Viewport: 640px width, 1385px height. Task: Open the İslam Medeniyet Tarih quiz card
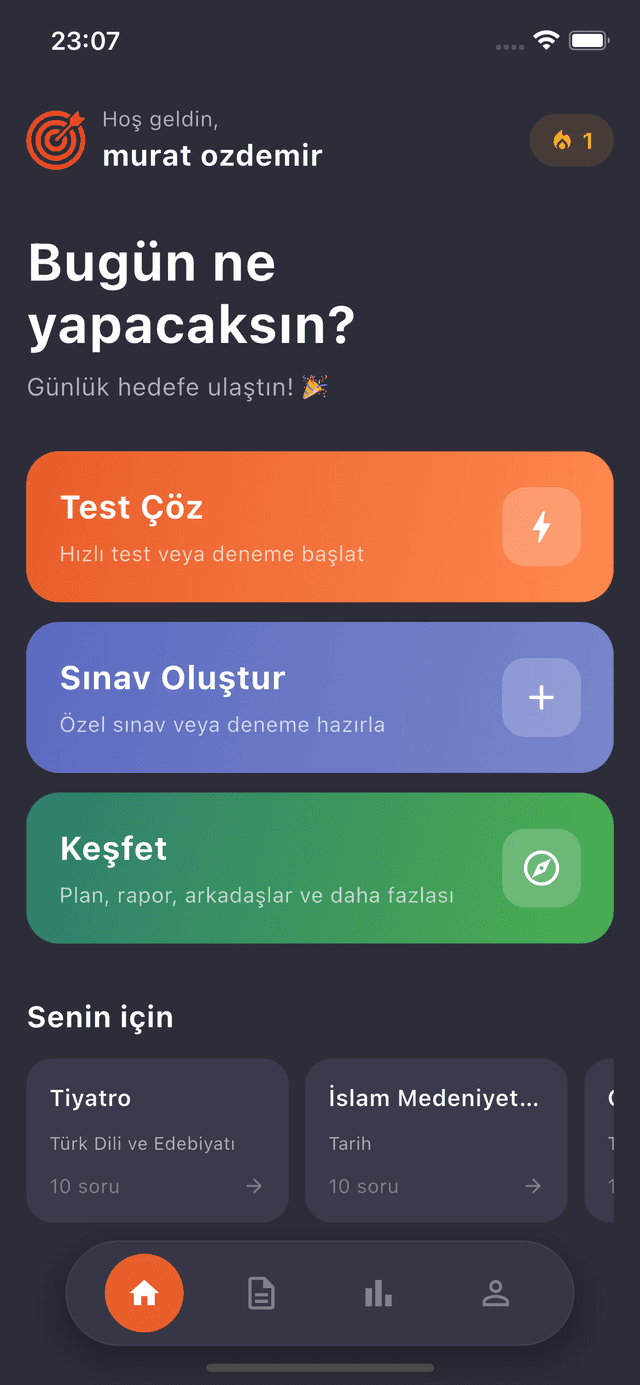pos(436,1140)
